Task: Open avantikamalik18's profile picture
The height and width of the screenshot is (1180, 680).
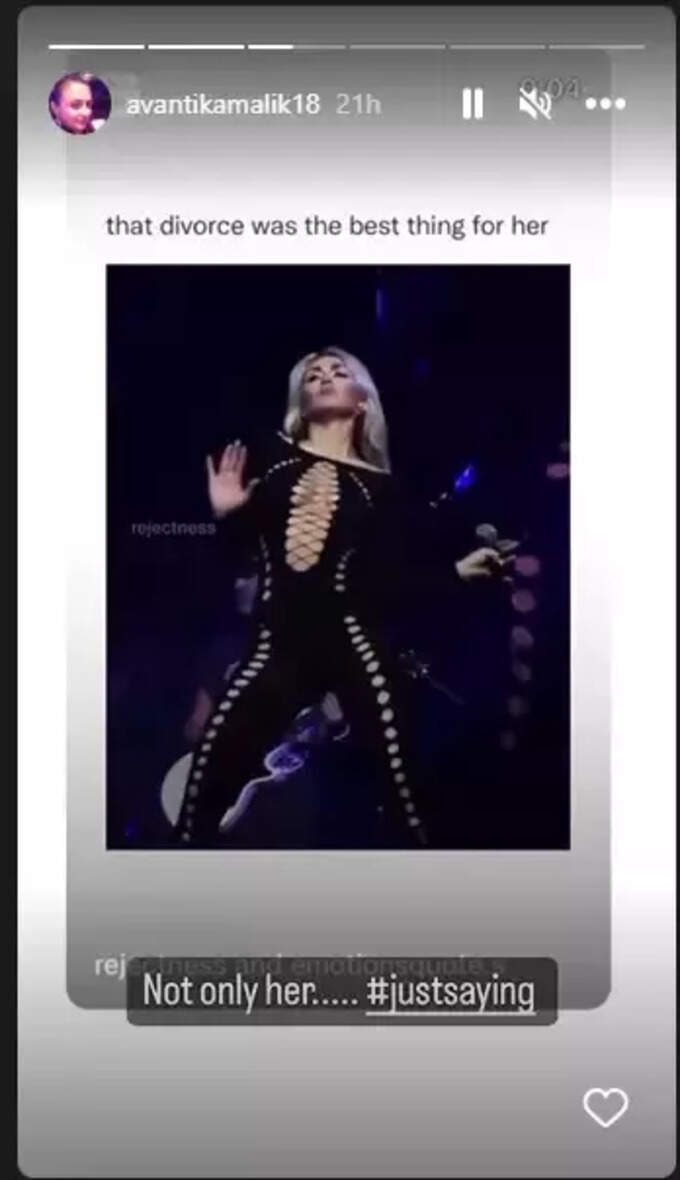Action: pyautogui.click(x=79, y=103)
